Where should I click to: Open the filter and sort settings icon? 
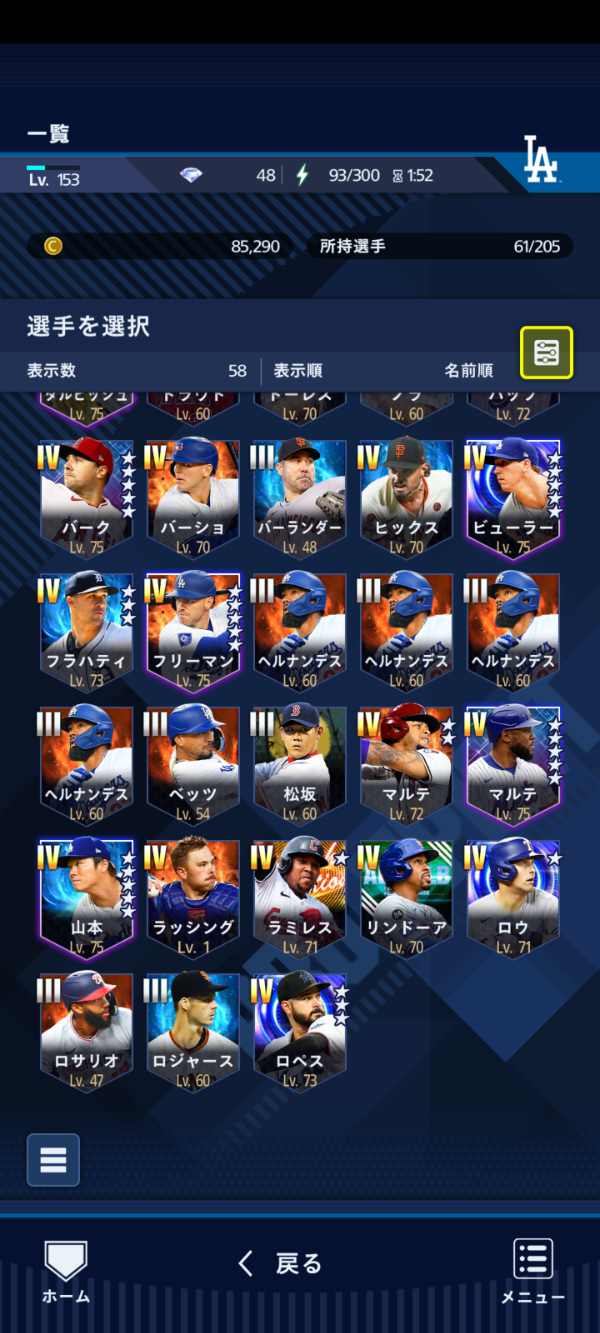click(546, 352)
